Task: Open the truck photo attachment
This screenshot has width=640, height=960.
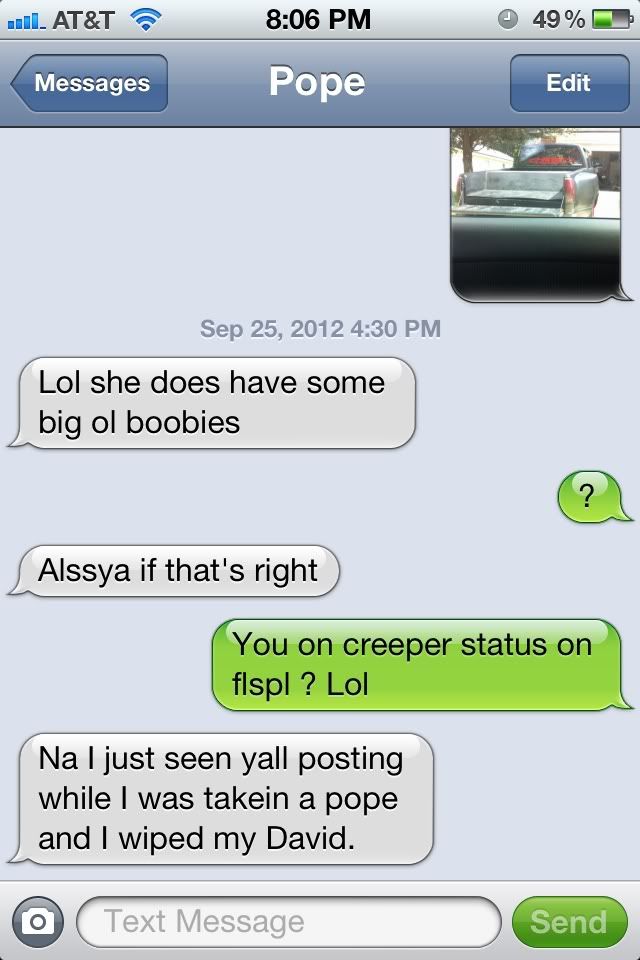Action: (x=538, y=212)
